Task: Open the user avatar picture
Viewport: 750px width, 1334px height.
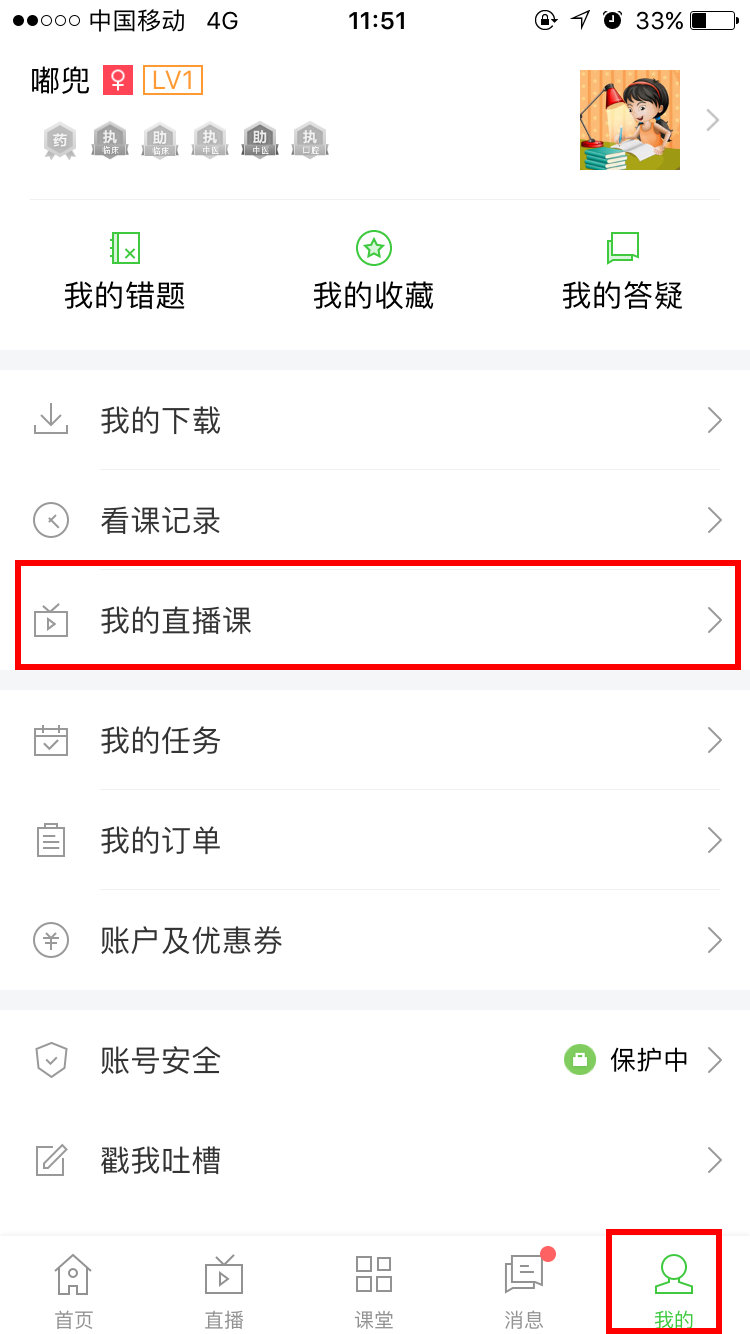Action: point(629,120)
